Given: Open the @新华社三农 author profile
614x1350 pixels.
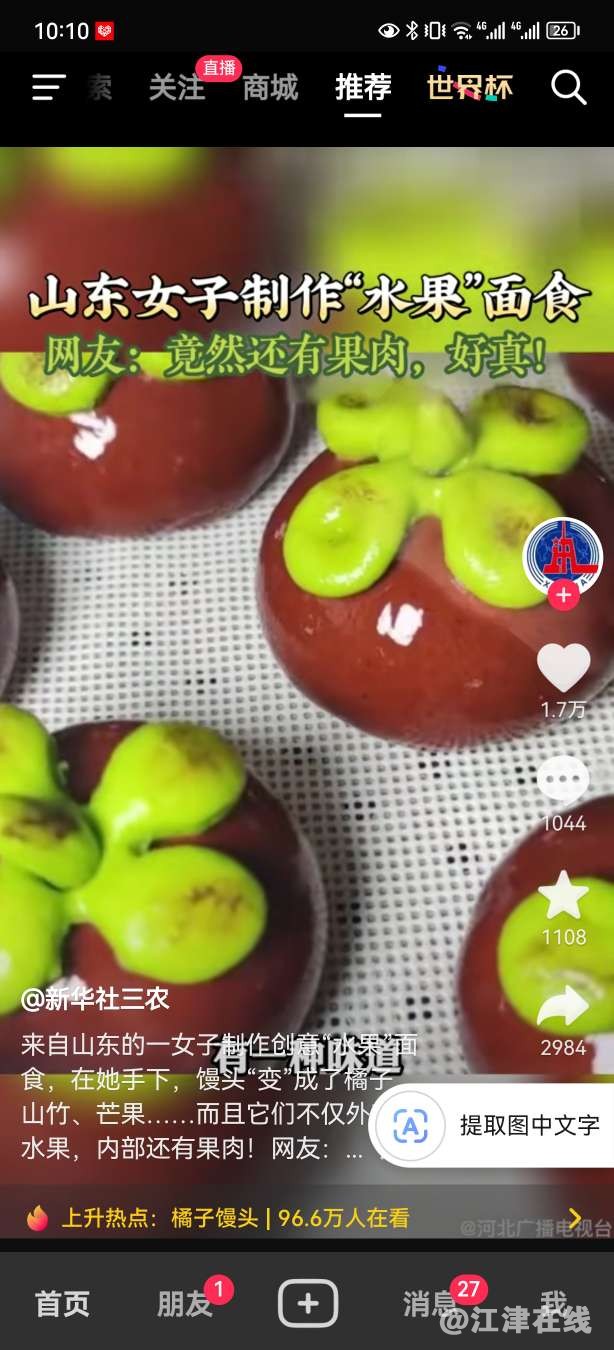Looking at the screenshot, I should [96, 997].
